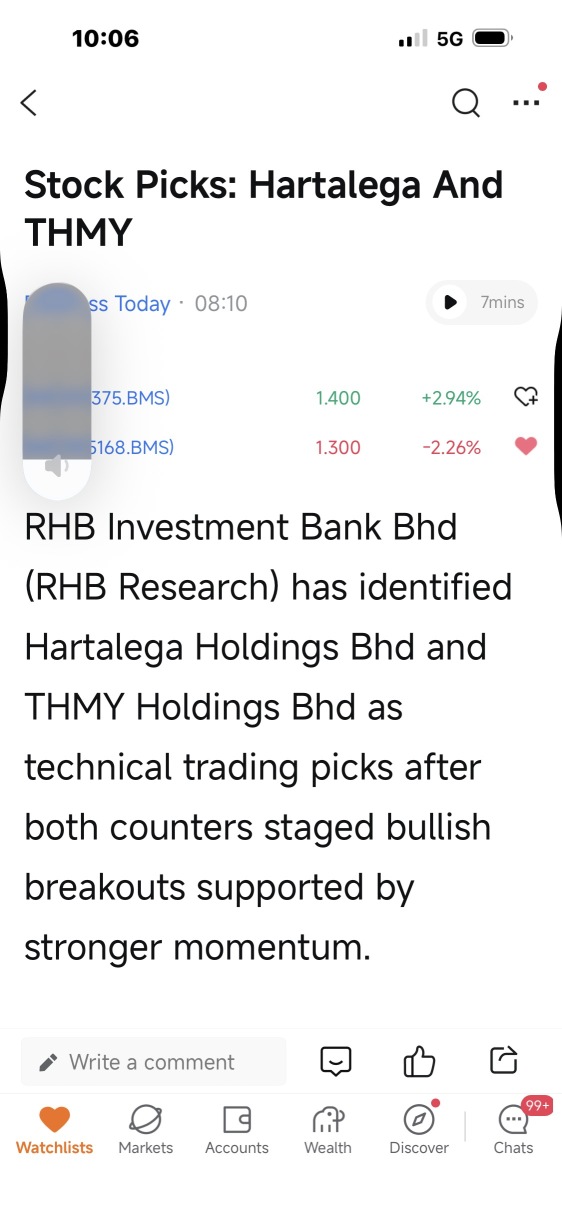The height and width of the screenshot is (1218, 562).
Task: Open search from the top bar
Action: click(466, 102)
